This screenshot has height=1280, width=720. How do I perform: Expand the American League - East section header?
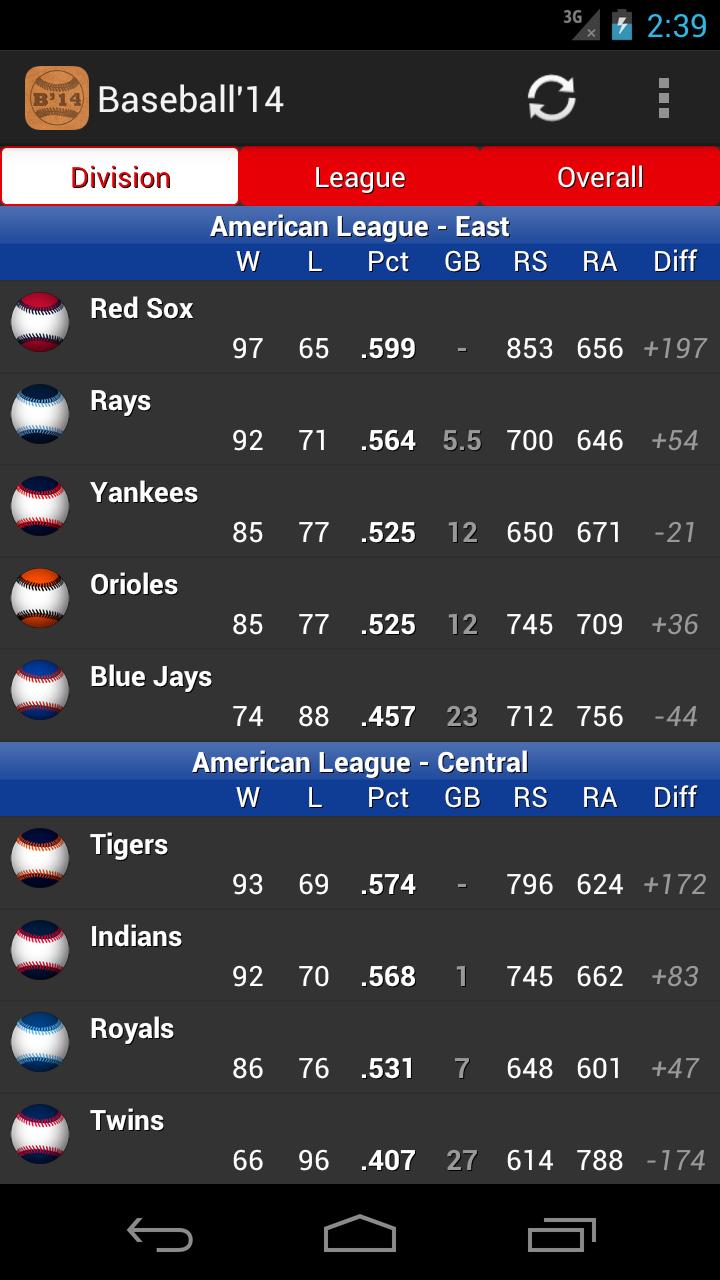pyautogui.click(x=360, y=226)
